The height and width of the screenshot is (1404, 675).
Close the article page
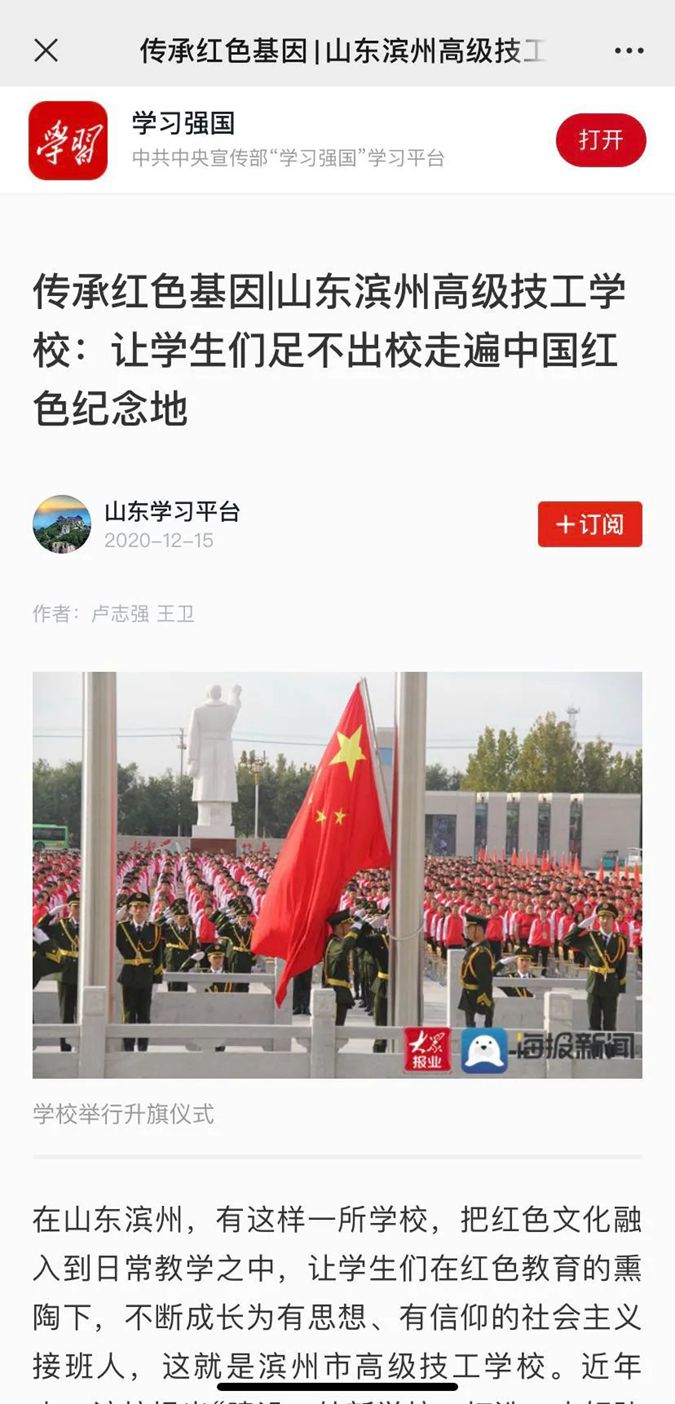(x=46, y=50)
